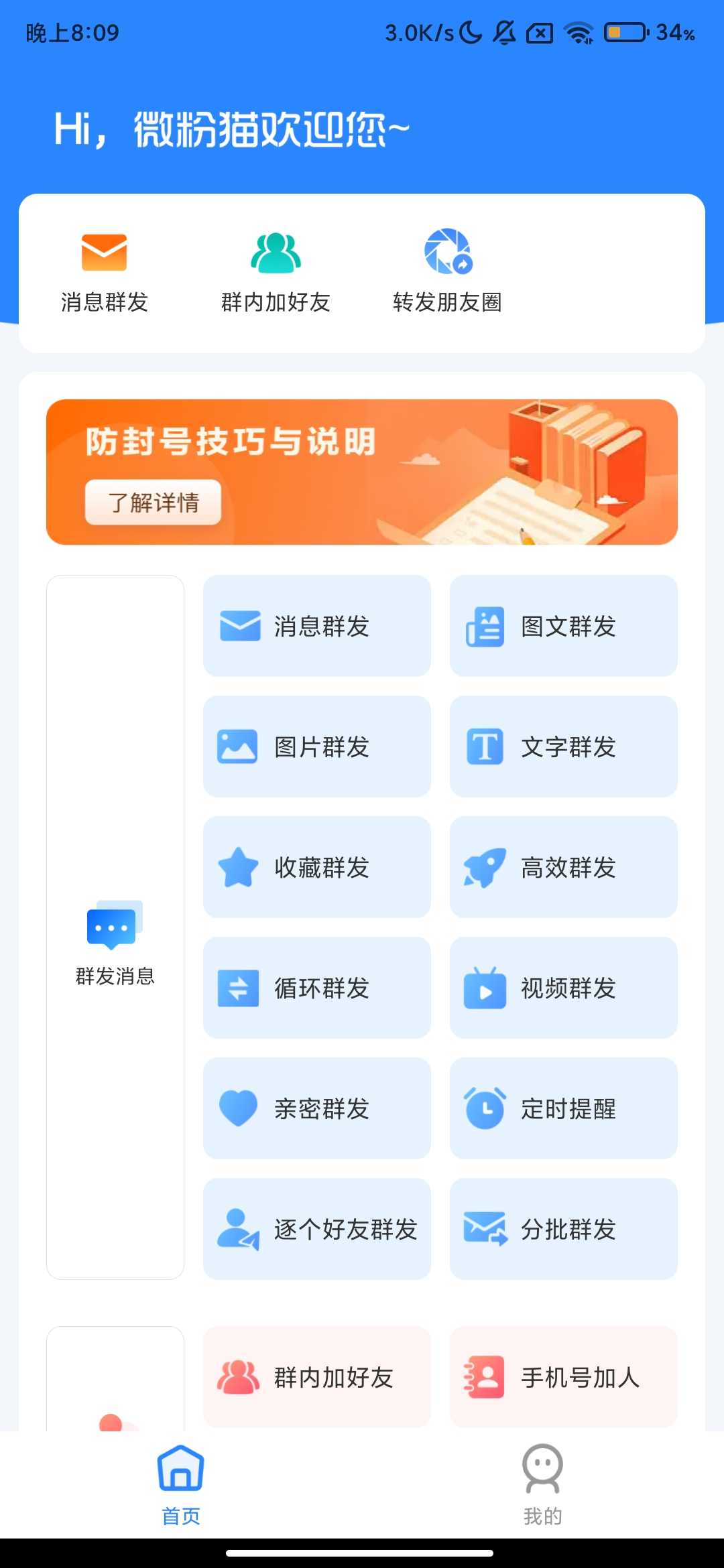The image size is (724, 1568).
Task: Open 循环群发 tile
Action: [316, 988]
